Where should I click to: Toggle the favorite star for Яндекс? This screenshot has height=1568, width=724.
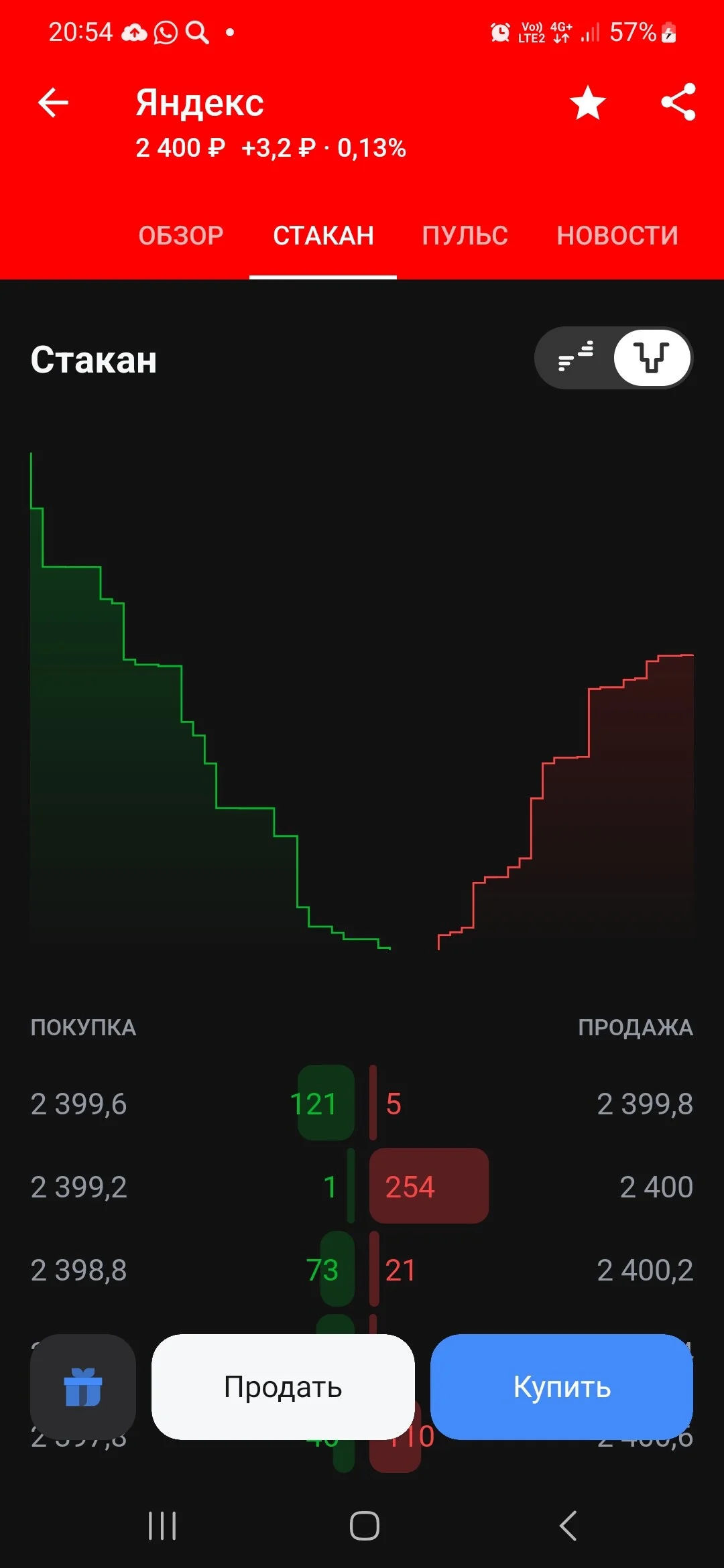(x=588, y=103)
